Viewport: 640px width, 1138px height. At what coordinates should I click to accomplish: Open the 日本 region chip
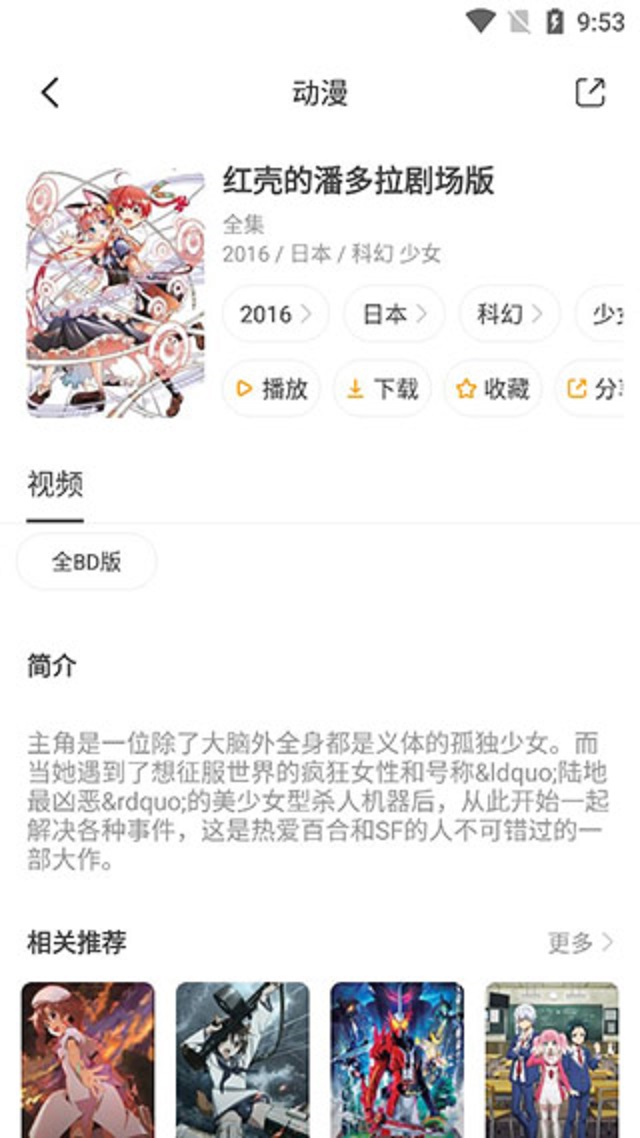click(394, 314)
